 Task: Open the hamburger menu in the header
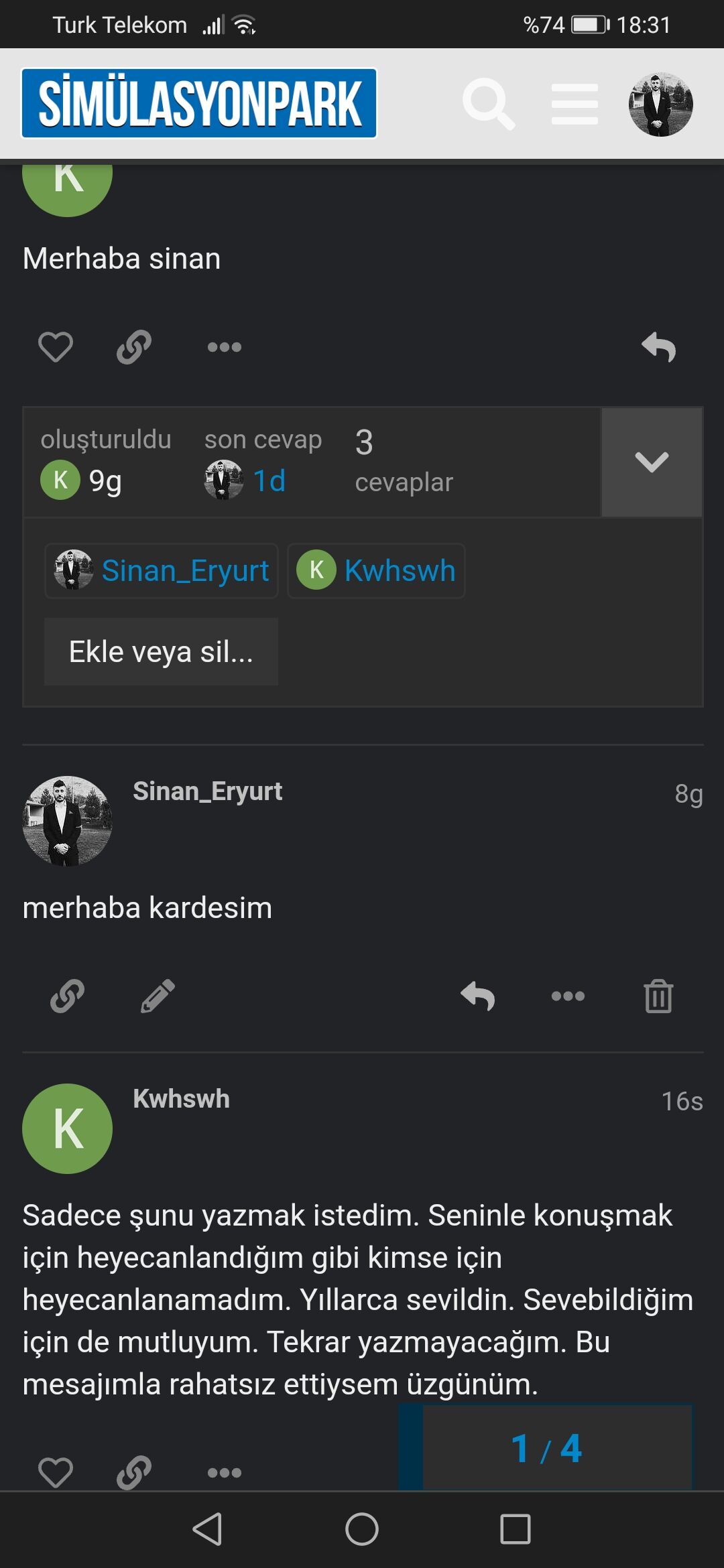click(575, 104)
